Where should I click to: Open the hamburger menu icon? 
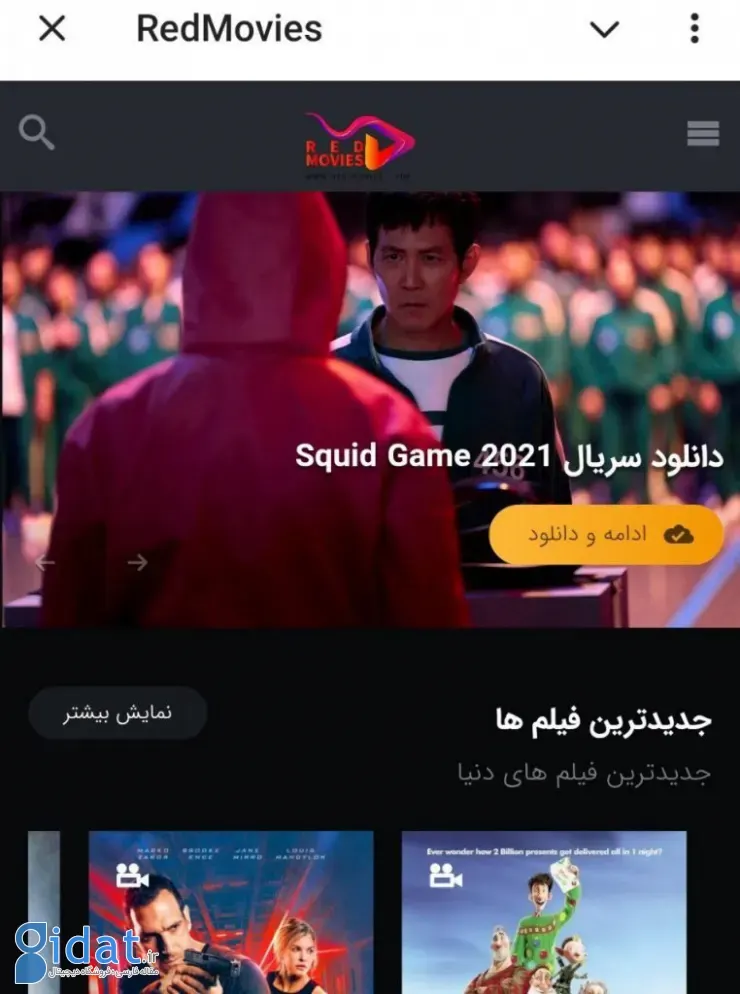click(x=703, y=131)
